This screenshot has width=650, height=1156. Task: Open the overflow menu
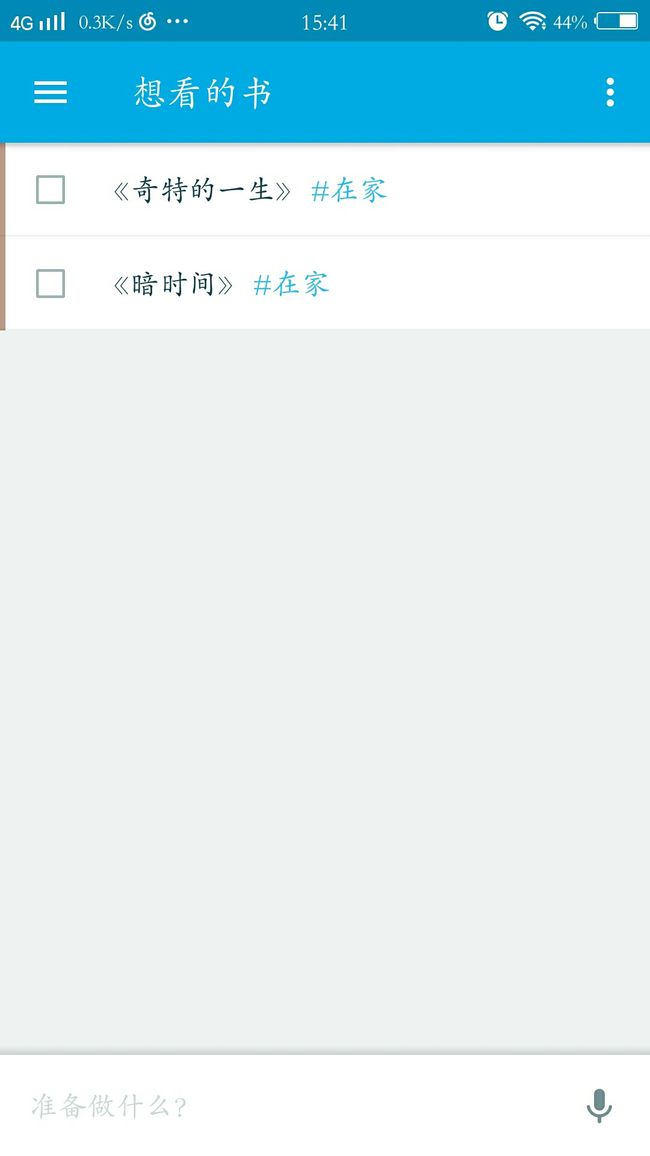[609, 92]
